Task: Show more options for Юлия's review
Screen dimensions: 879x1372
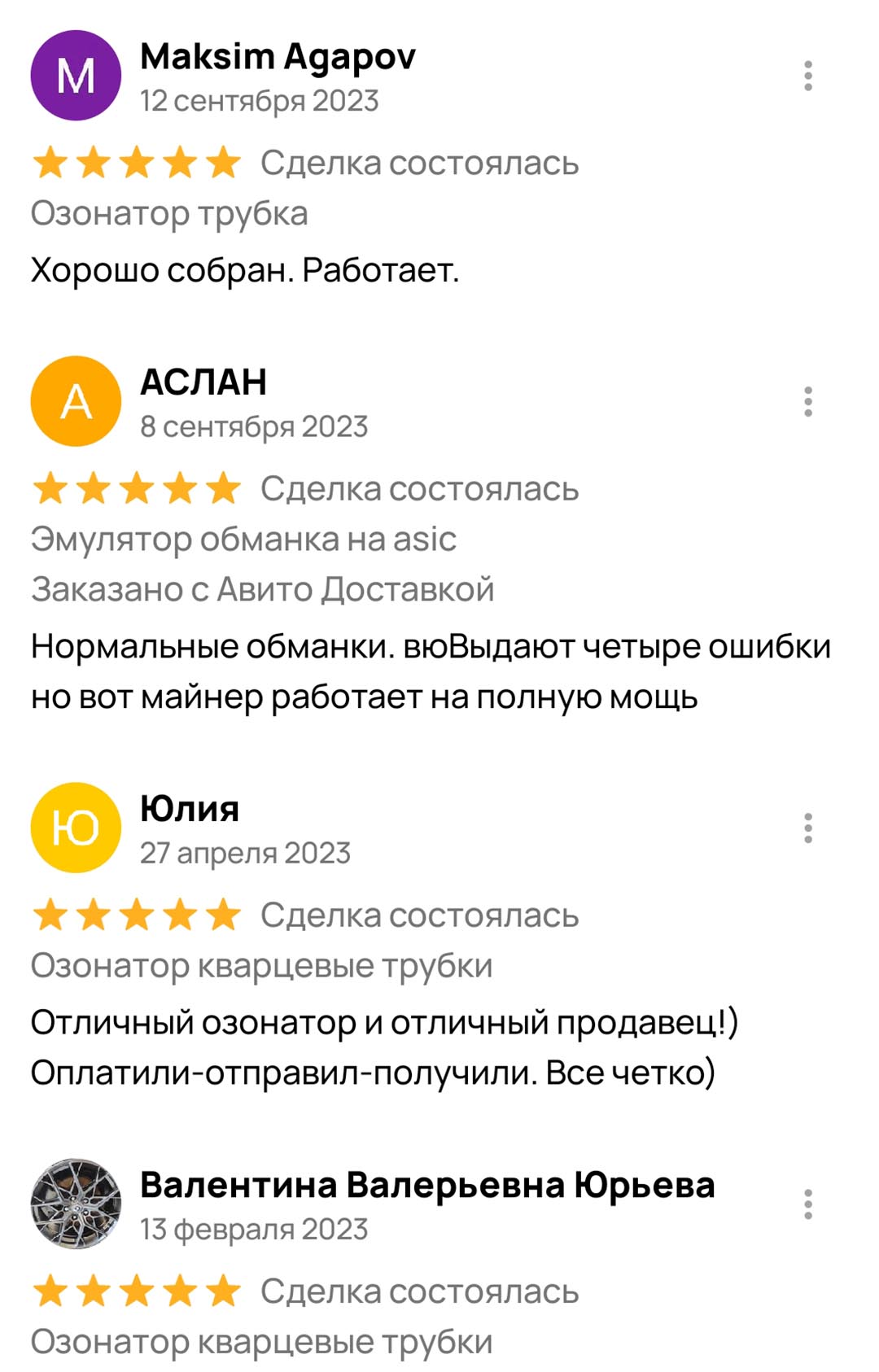Action: (x=807, y=828)
